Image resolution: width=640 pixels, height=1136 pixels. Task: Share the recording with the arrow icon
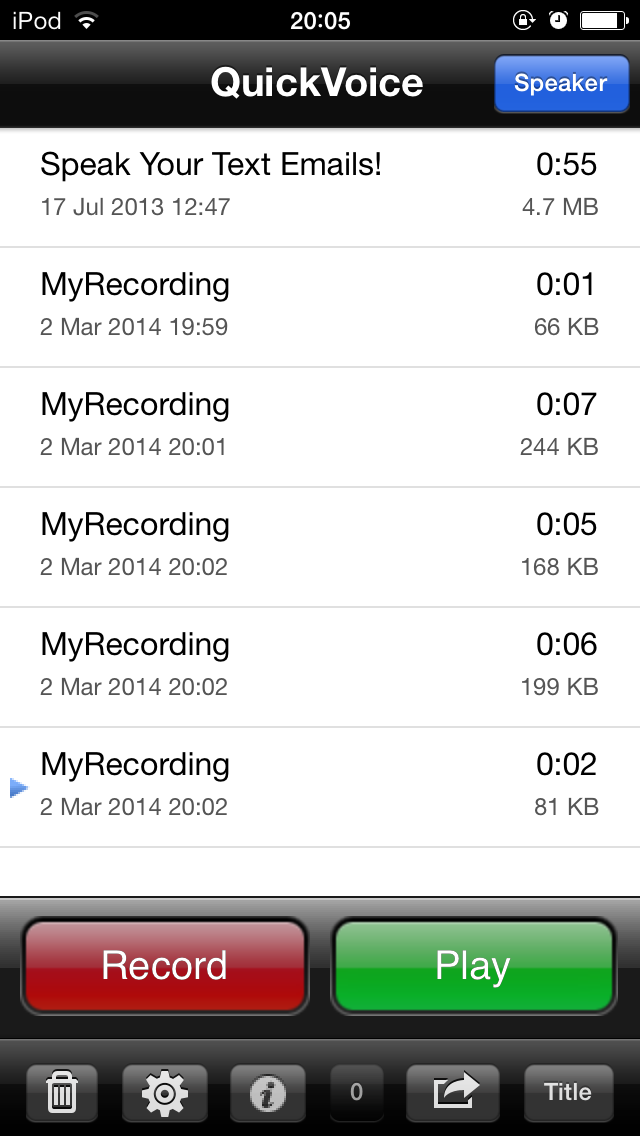click(x=453, y=1093)
